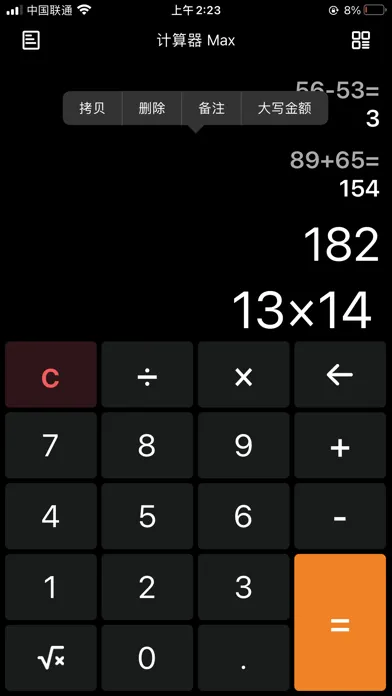Tap the square root key
This screenshot has width=392, height=696.
tap(51, 658)
